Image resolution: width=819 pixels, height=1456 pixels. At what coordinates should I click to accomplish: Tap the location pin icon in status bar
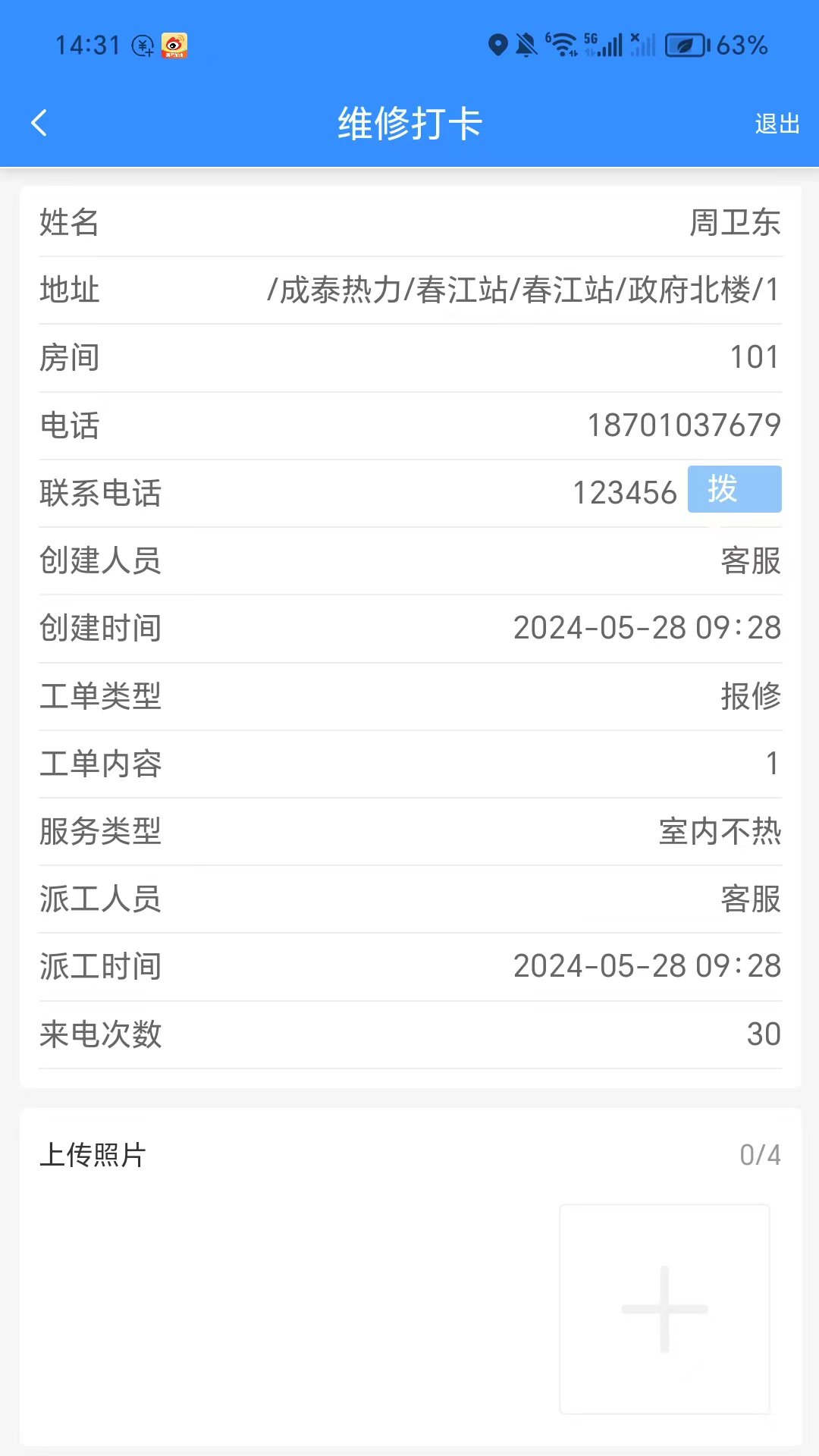[x=497, y=45]
